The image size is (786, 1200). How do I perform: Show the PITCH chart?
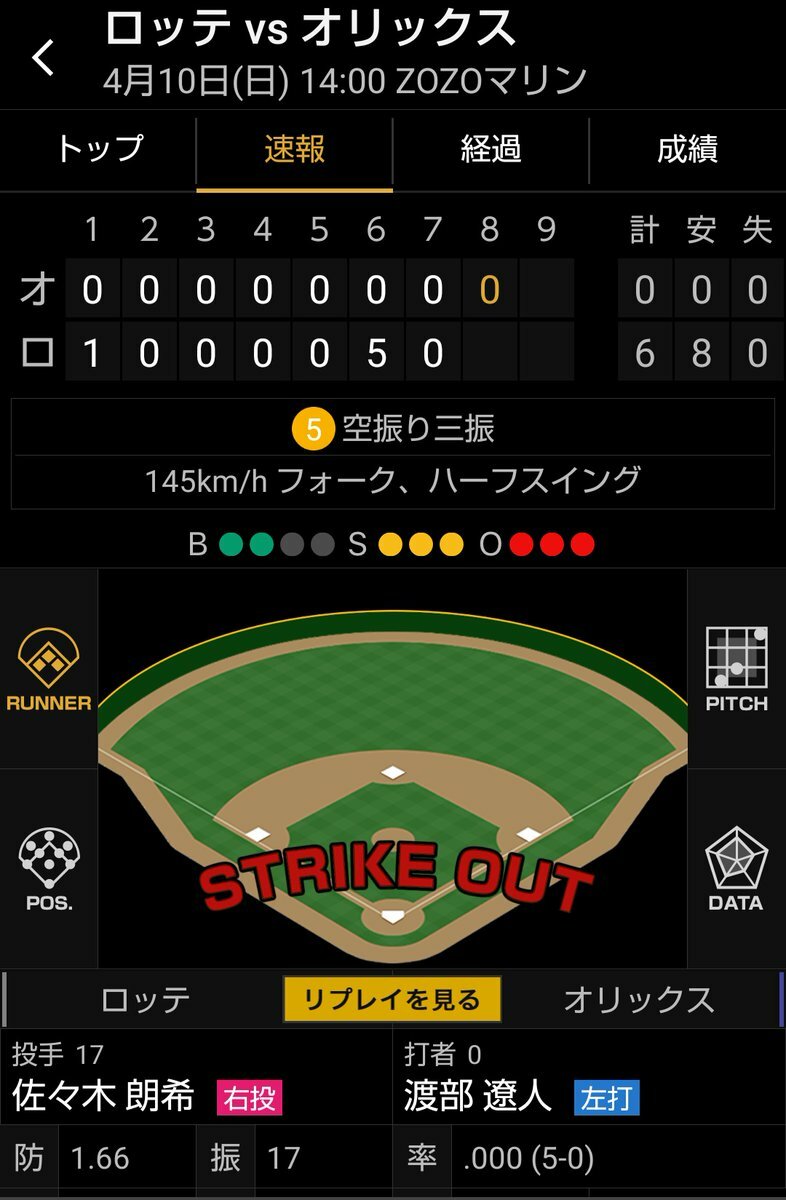(736, 669)
